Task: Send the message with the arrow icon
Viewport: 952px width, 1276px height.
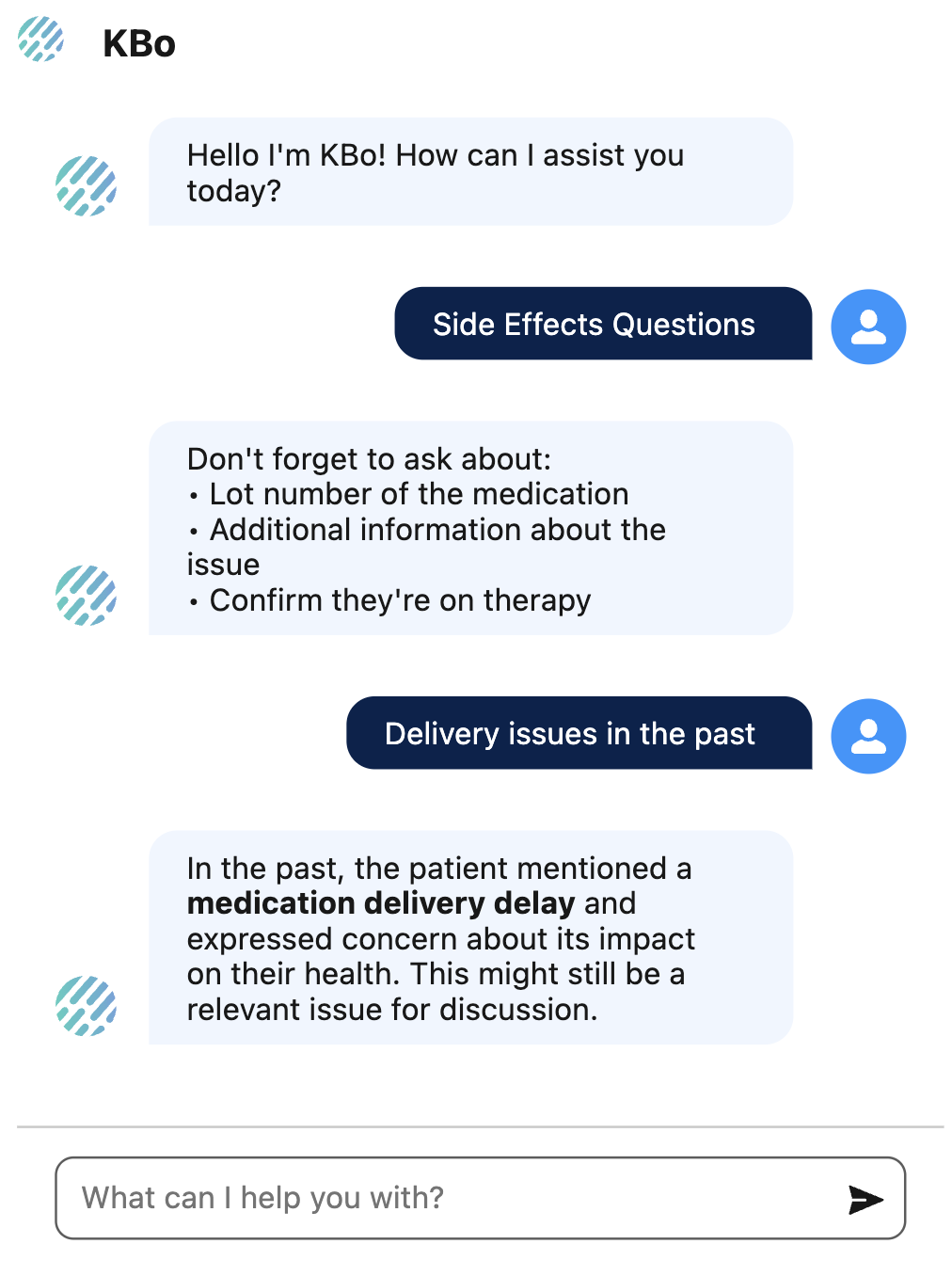Action: point(865,1199)
